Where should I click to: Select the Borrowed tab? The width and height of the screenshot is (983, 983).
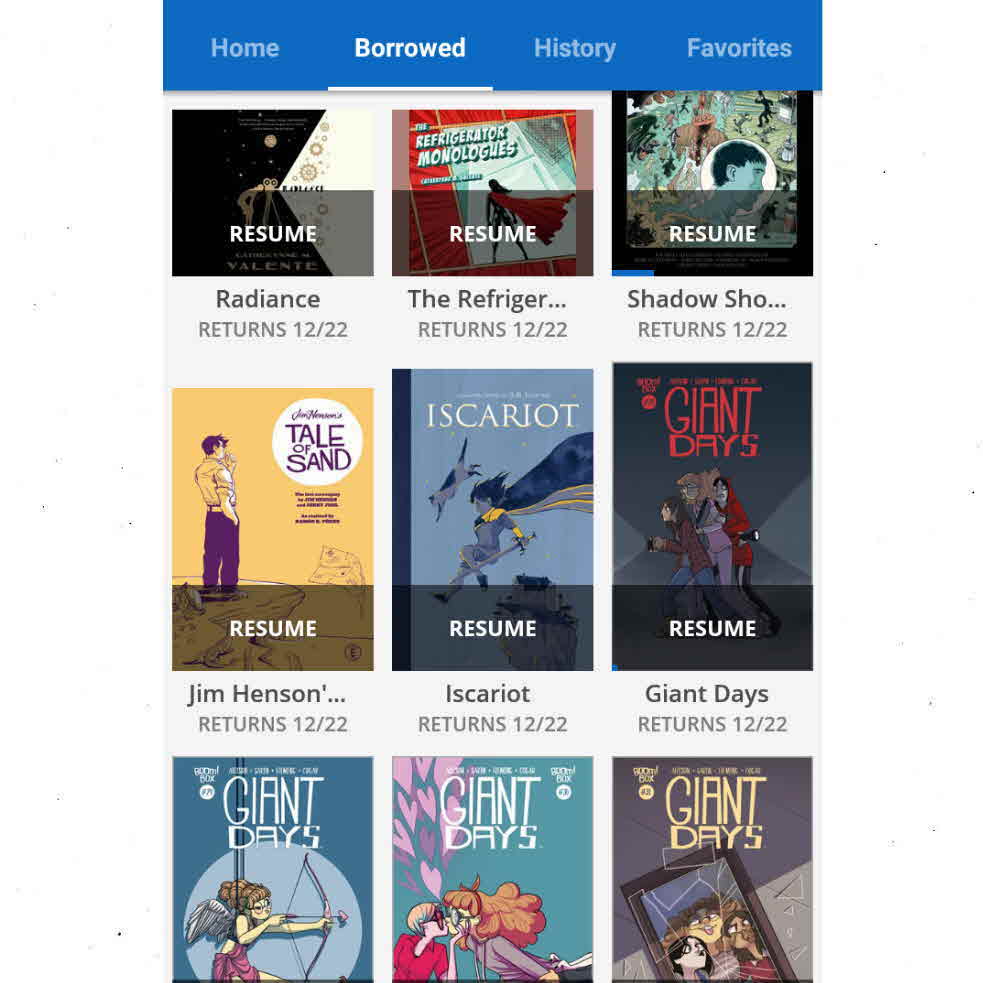point(410,48)
